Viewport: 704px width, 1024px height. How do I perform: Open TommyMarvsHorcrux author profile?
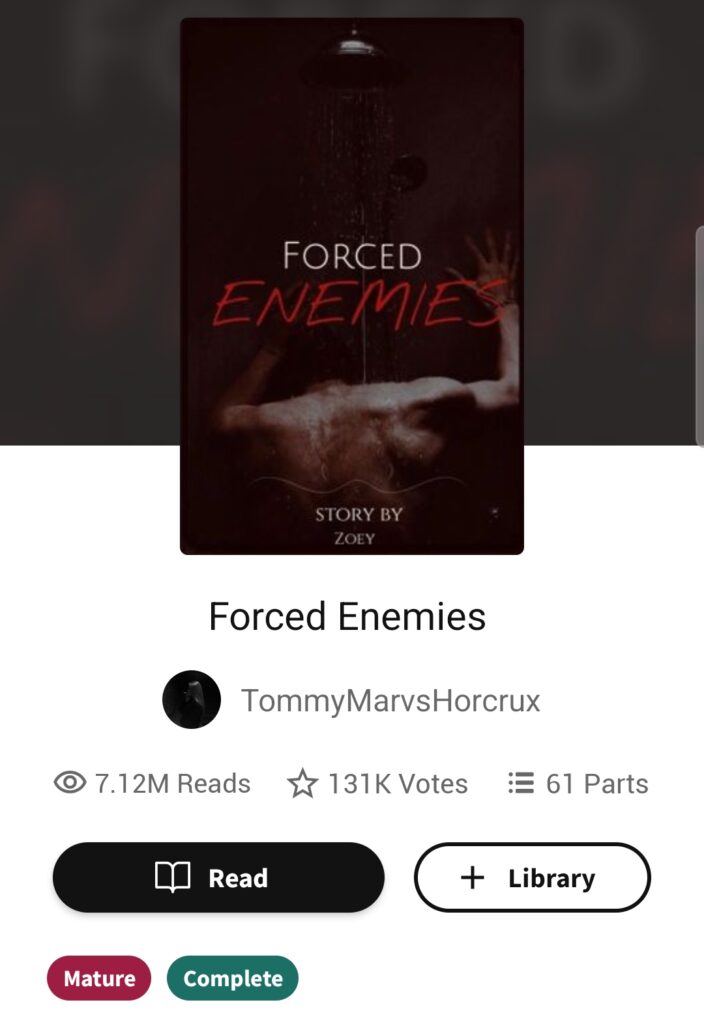389,700
